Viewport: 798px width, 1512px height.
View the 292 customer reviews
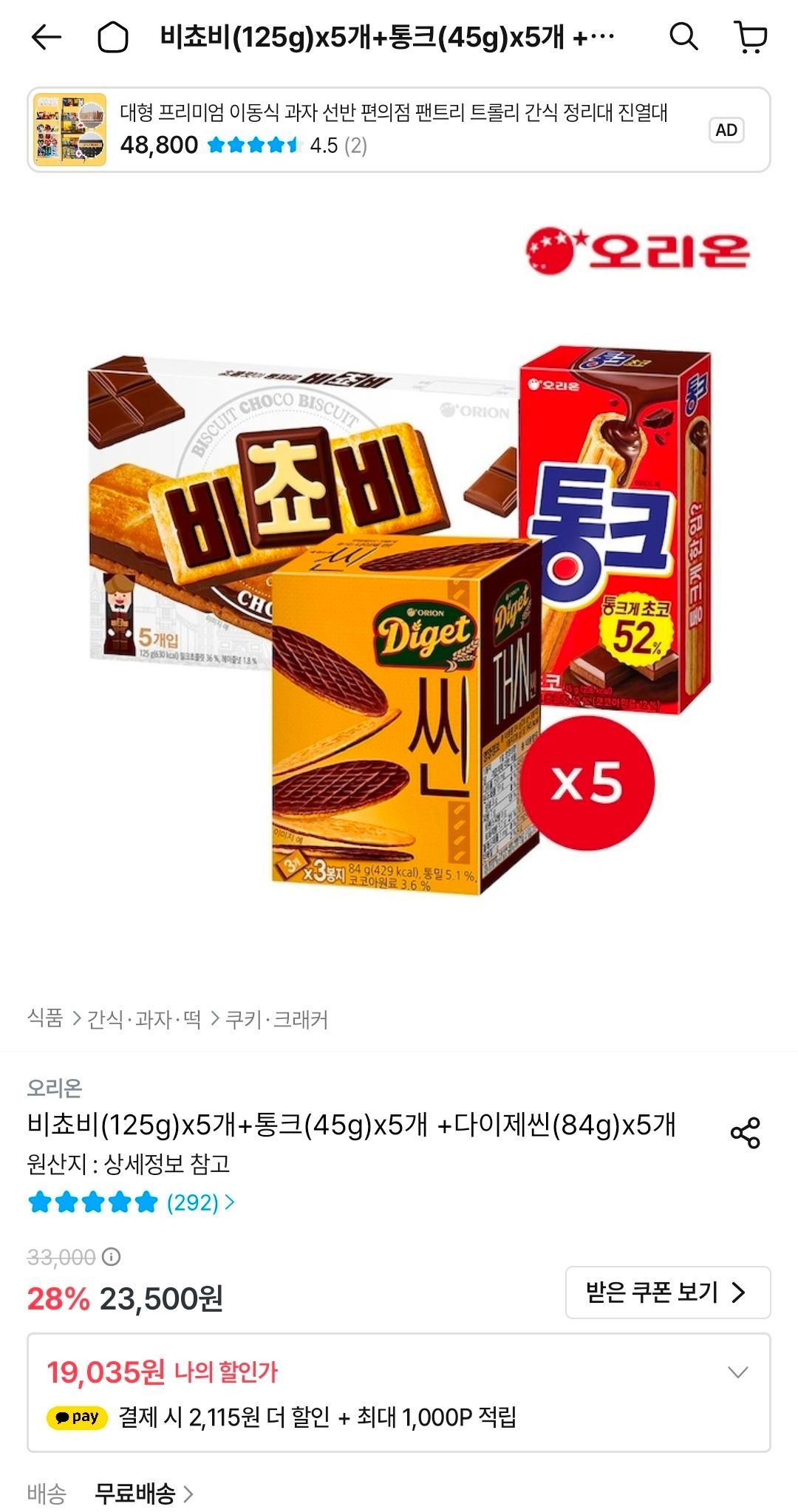point(131,1202)
